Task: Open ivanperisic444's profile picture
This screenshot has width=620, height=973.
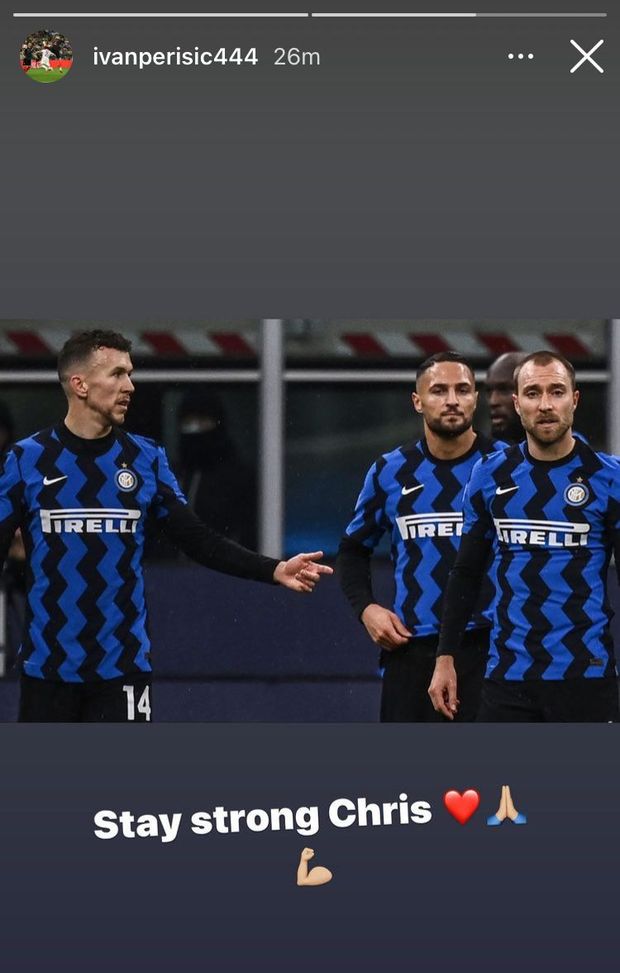Action: 46,57
